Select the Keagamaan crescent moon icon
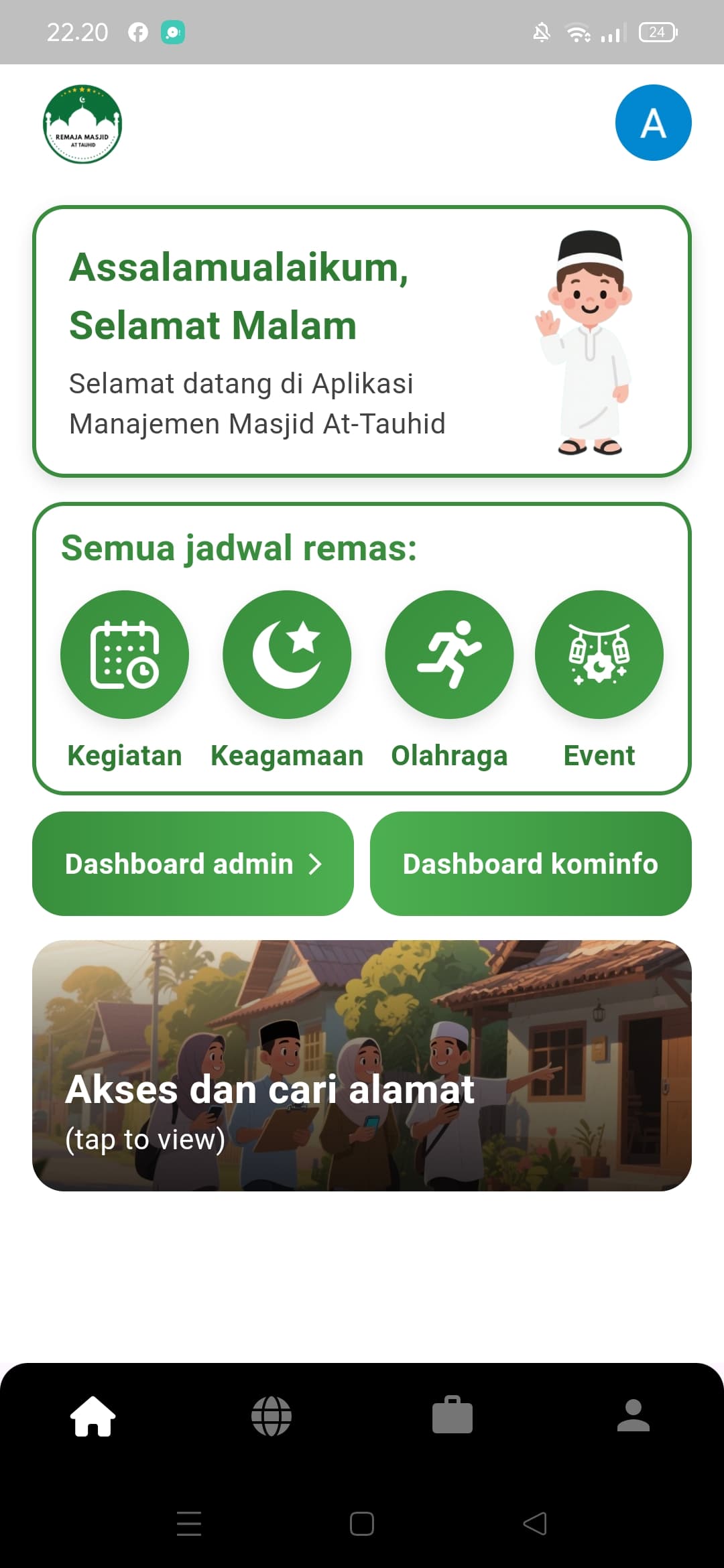This screenshot has height=1568, width=724. click(x=287, y=655)
